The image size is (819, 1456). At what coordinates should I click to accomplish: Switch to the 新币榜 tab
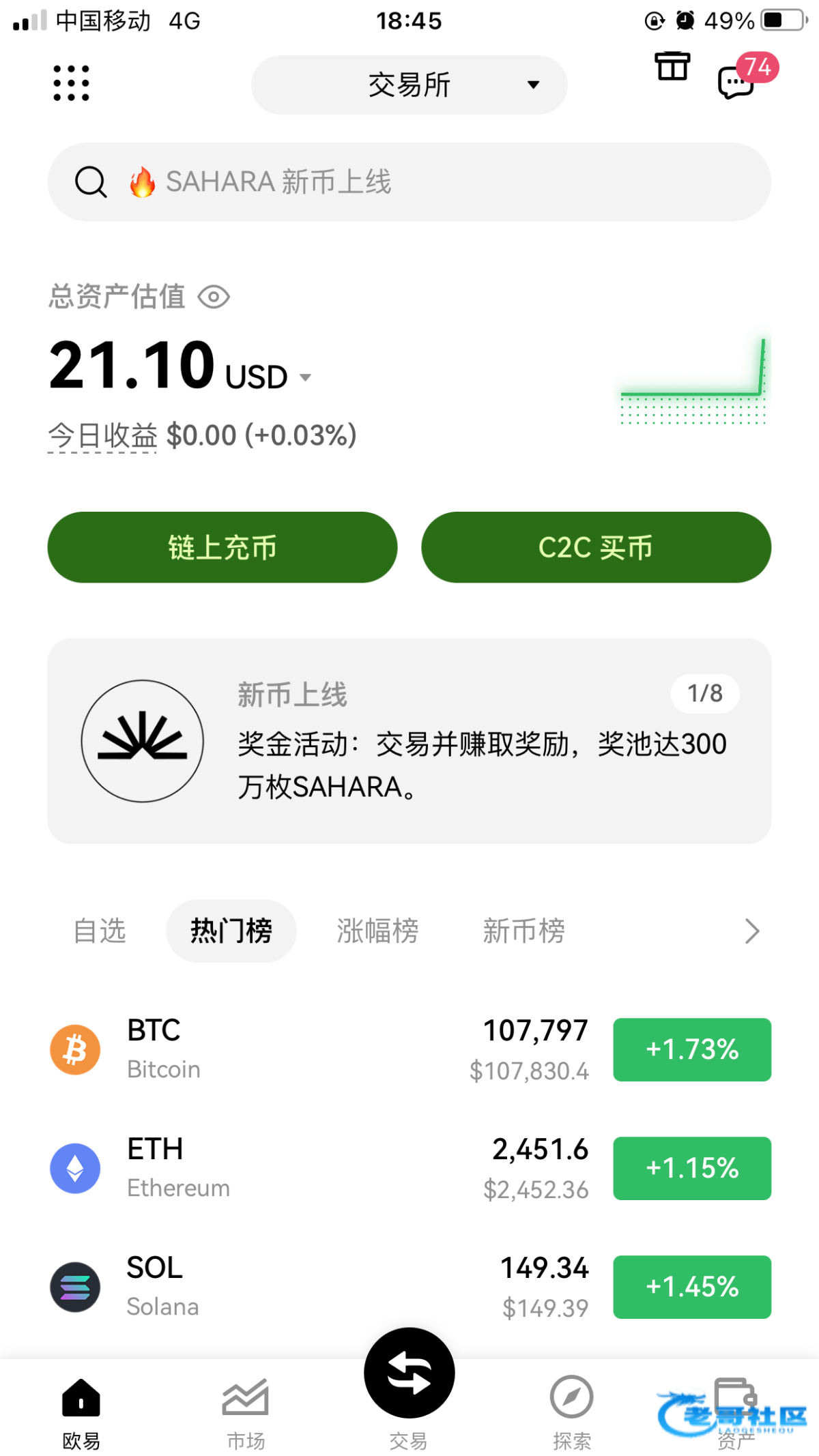coord(523,931)
